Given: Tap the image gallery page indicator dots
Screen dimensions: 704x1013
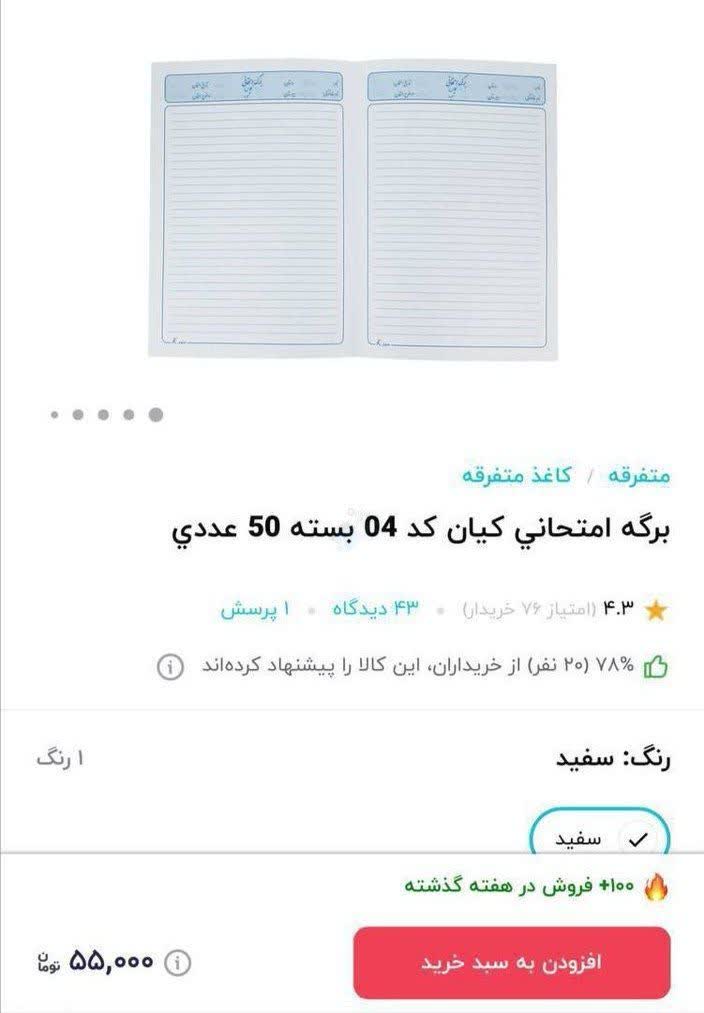Looking at the screenshot, I should point(106,414).
